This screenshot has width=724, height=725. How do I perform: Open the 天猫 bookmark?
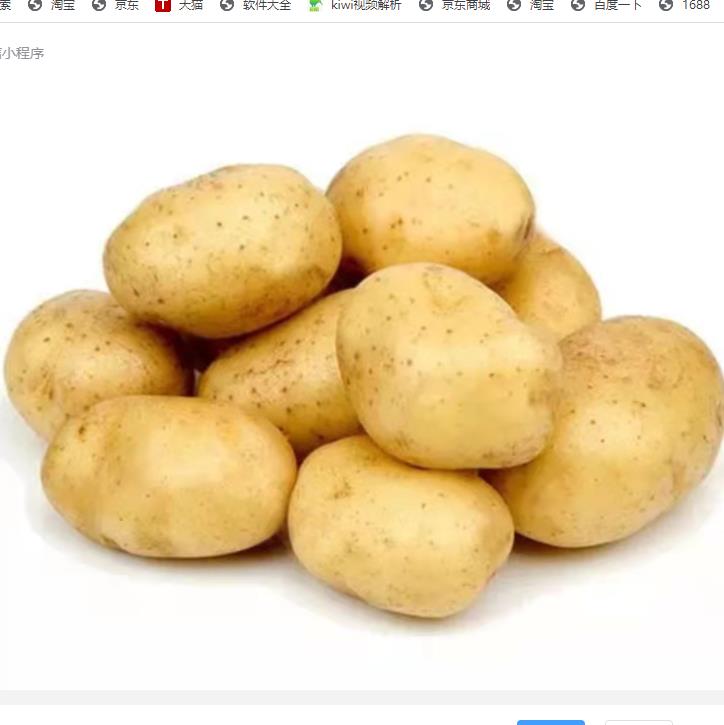tap(180, 6)
